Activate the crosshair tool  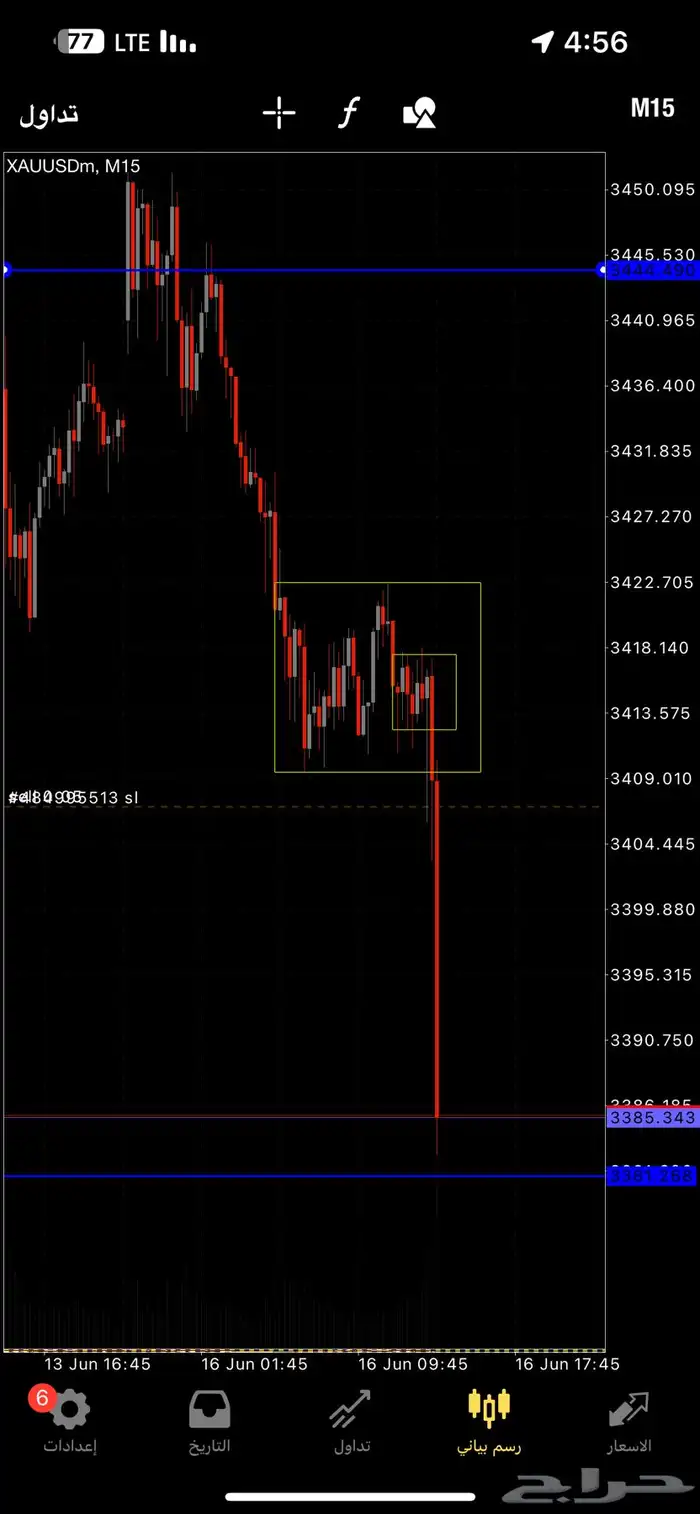(x=279, y=113)
